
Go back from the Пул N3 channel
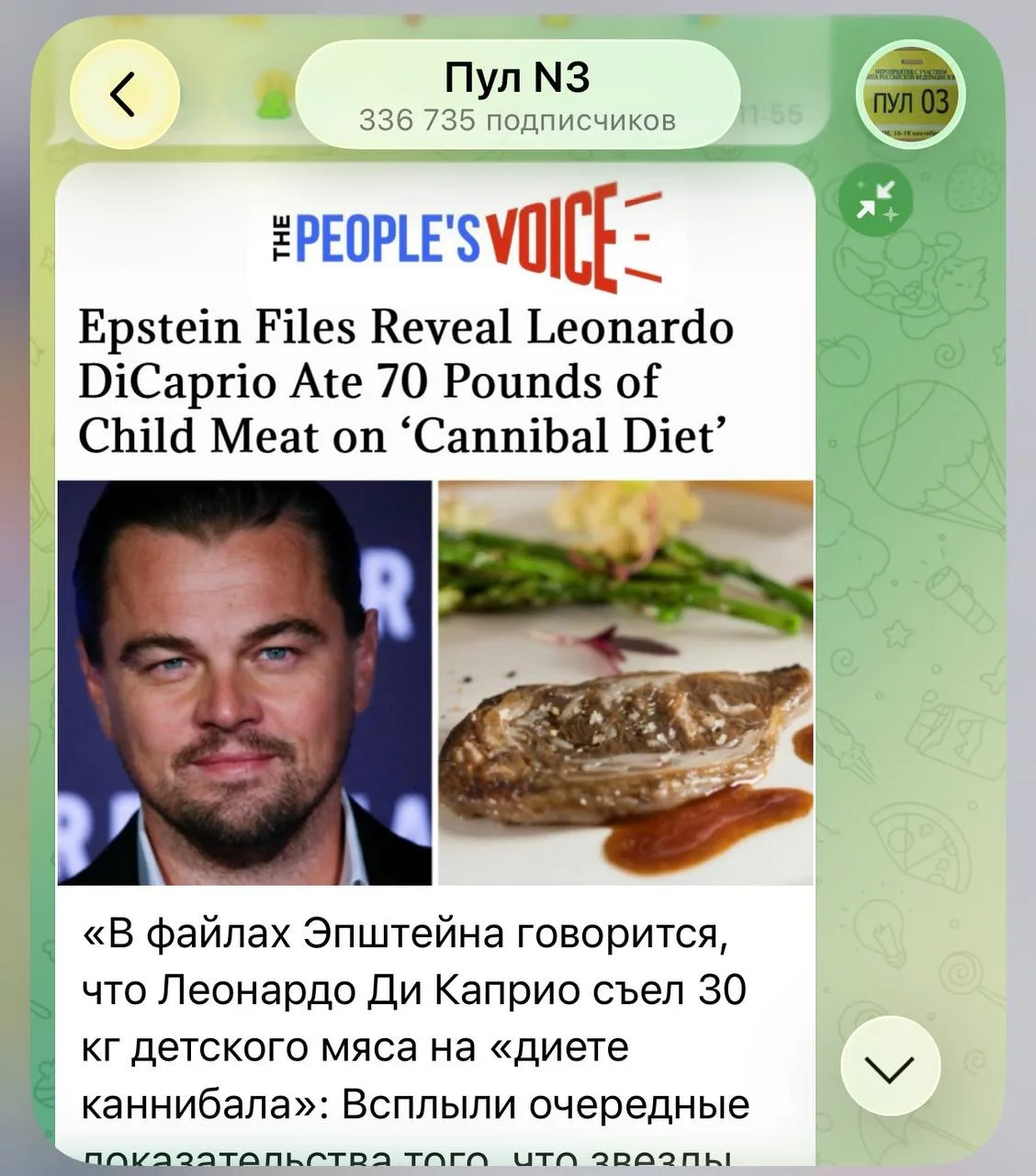124,95
